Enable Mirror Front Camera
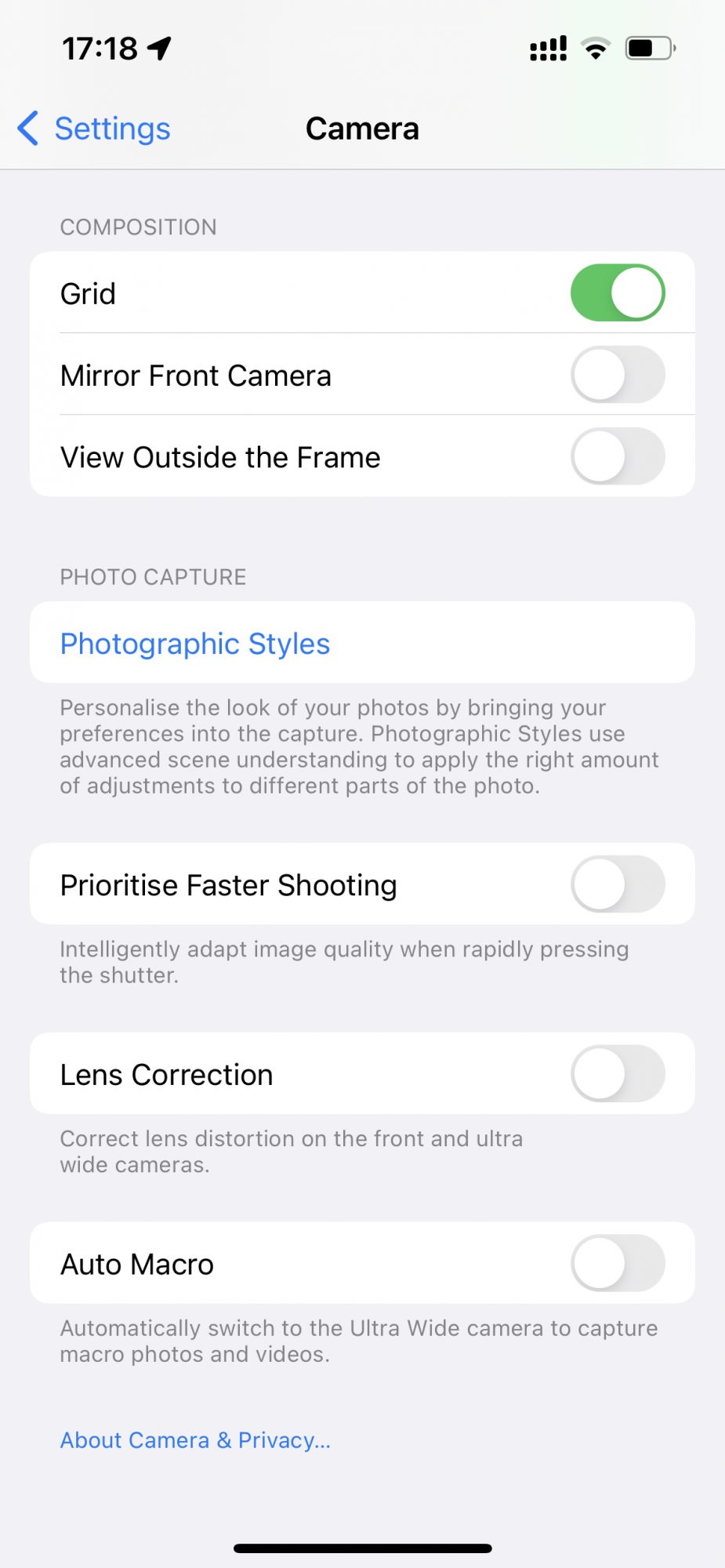 (x=617, y=375)
